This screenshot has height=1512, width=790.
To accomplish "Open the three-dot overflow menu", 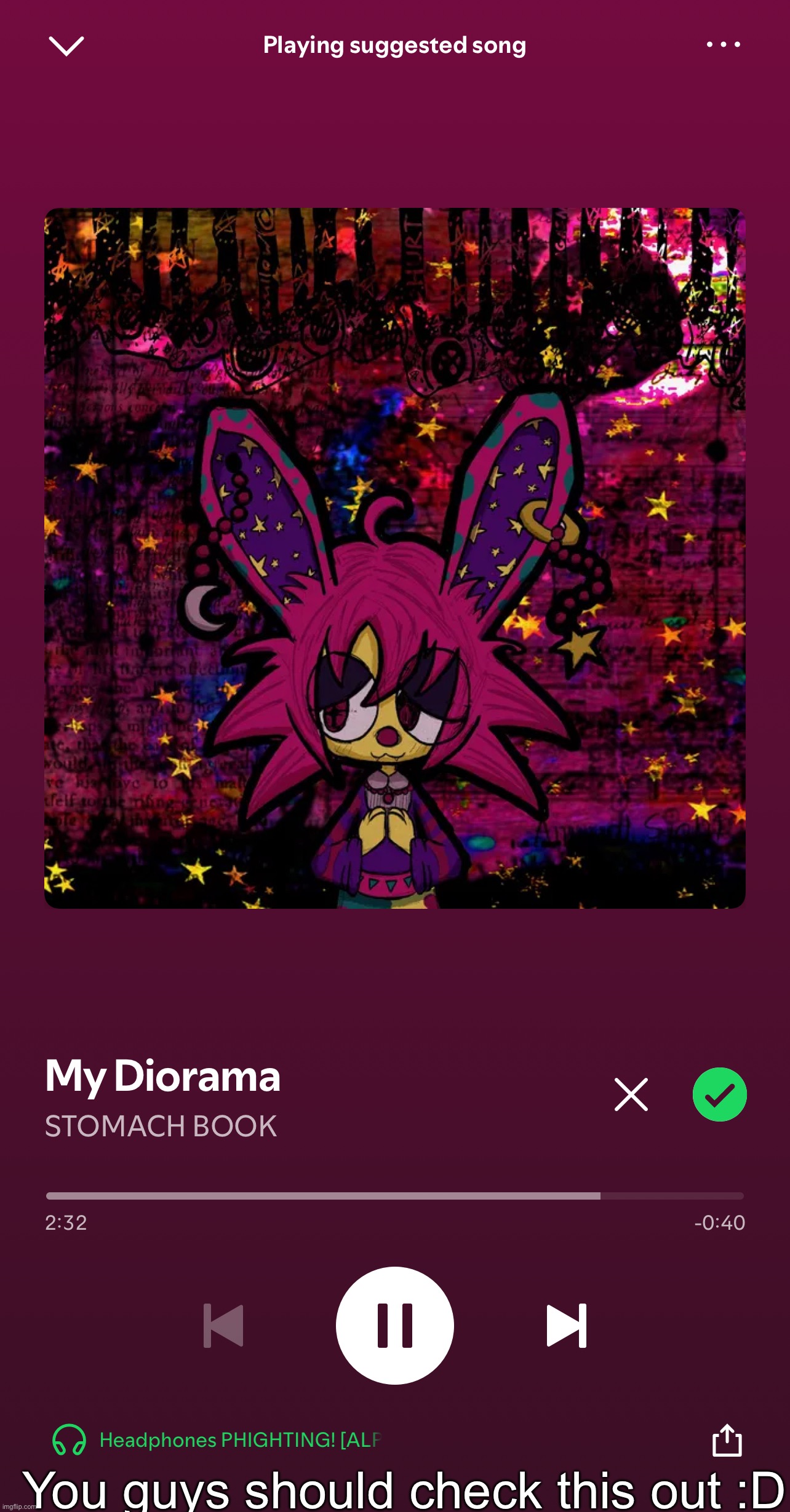I will [x=723, y=44].
